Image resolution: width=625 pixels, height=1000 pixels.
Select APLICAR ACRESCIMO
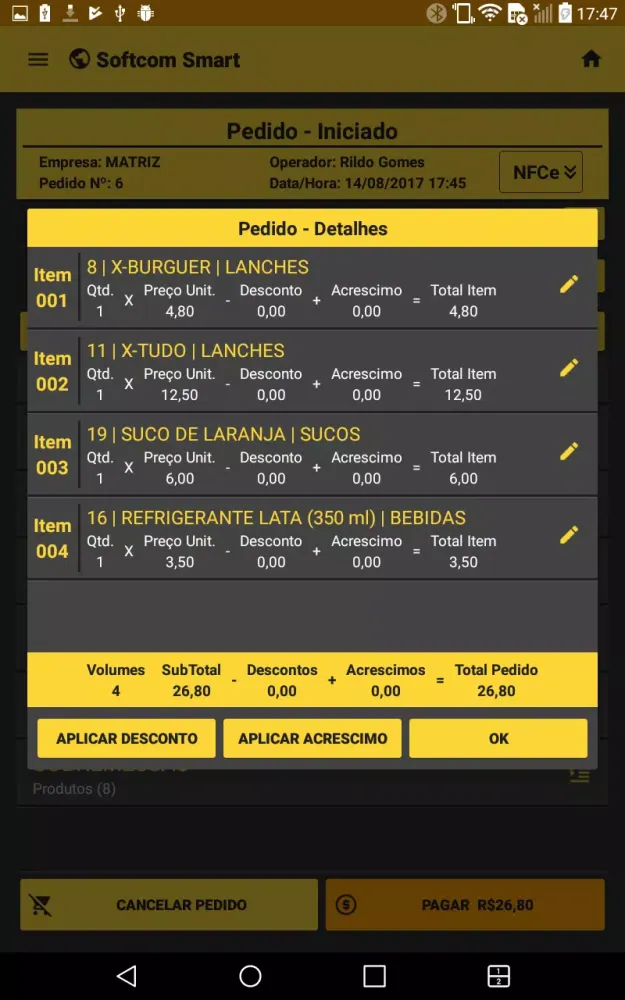tap(312, 738)
